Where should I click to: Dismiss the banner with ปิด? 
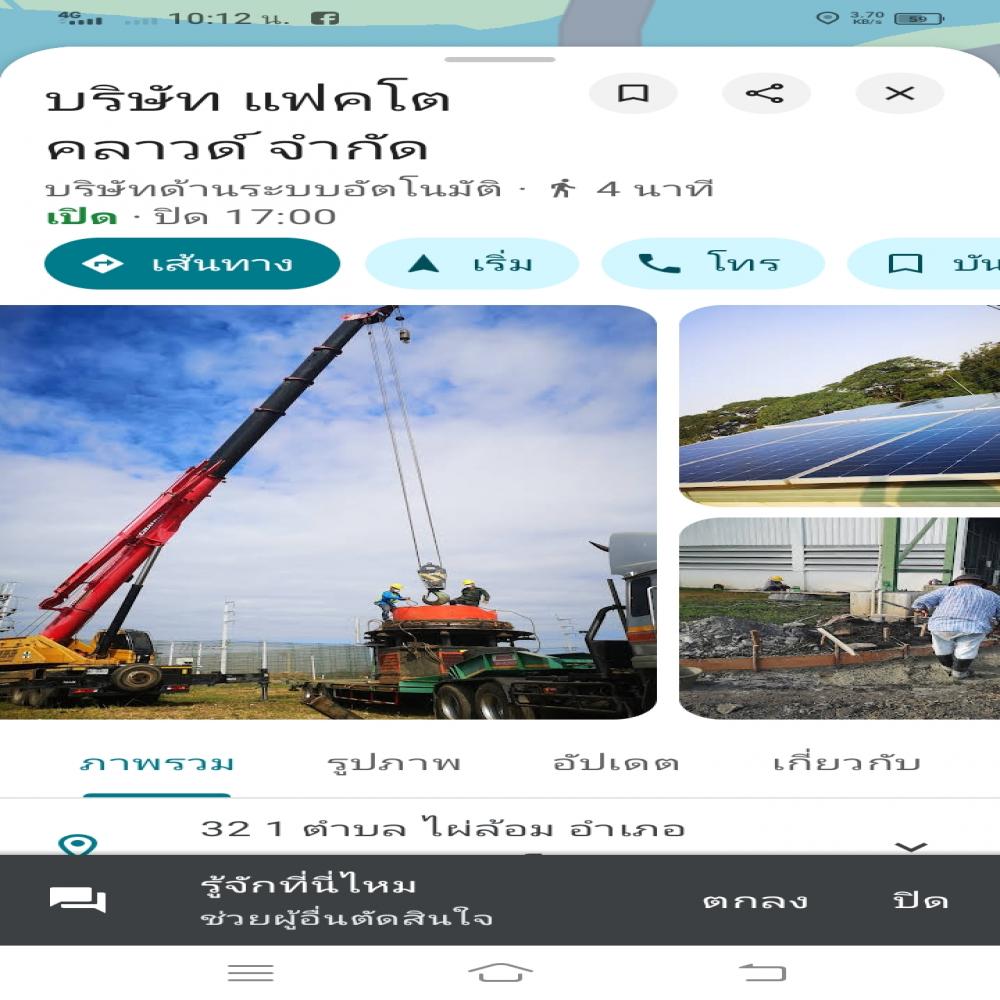(920, 900)
